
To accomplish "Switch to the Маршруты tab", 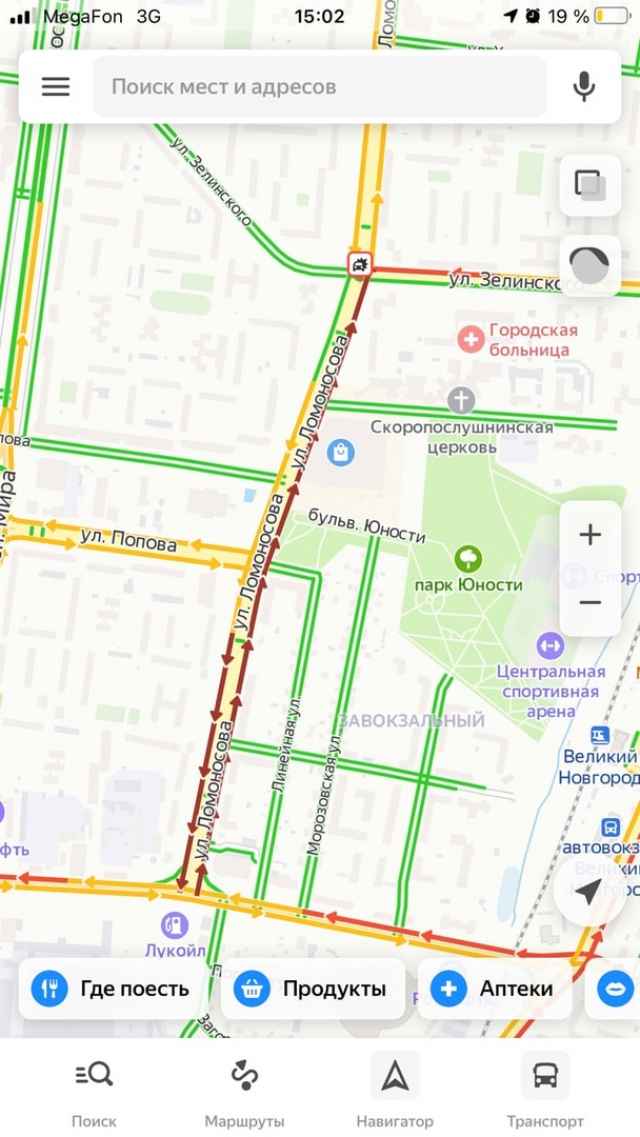I will pos(244,1090).
